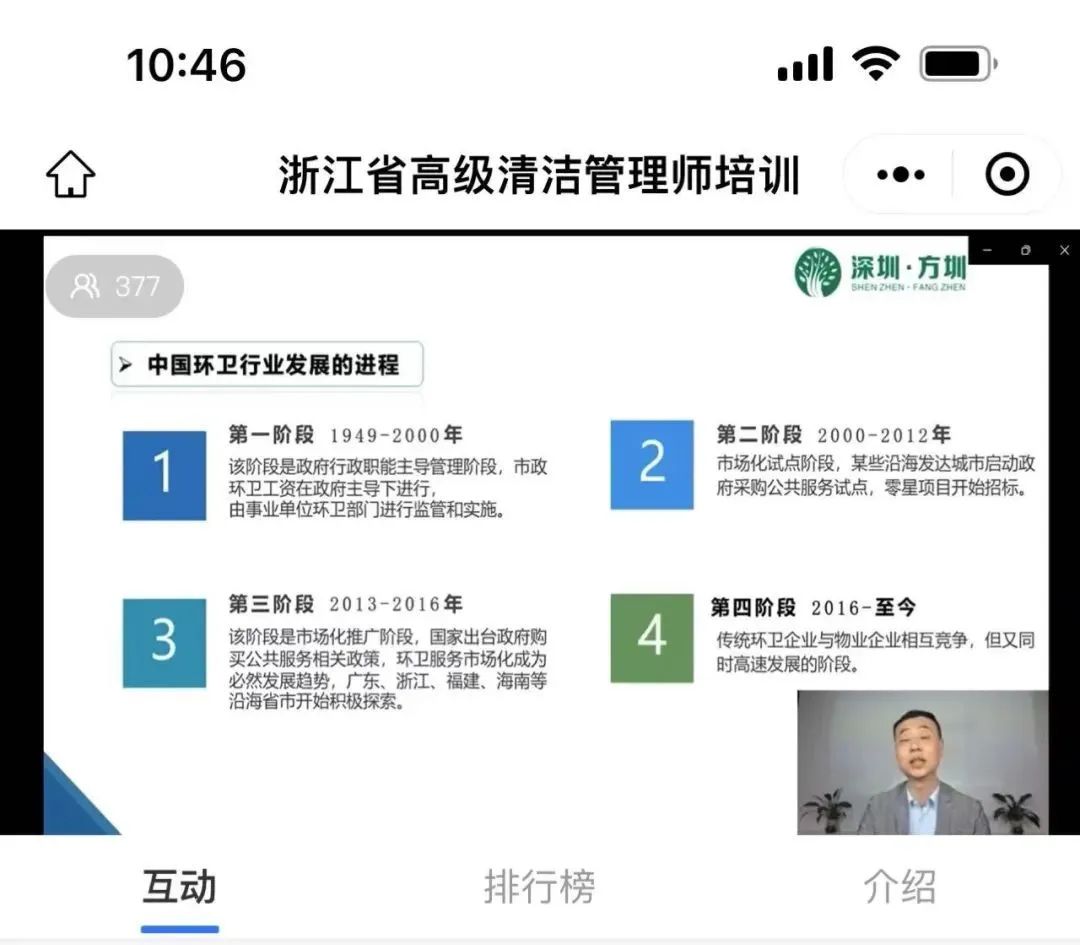Tap the live training video player
This screenshot has height=945, width=1080.
[540, 530]
